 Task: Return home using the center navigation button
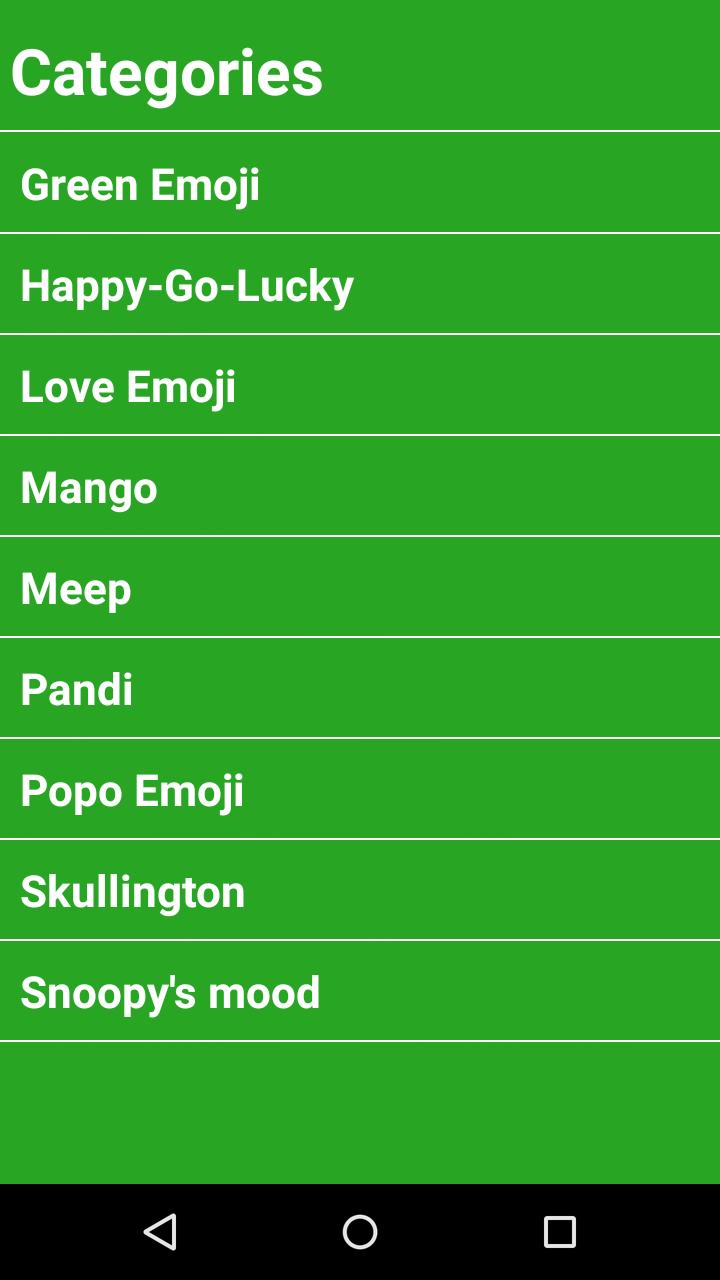pos(360,1233)
